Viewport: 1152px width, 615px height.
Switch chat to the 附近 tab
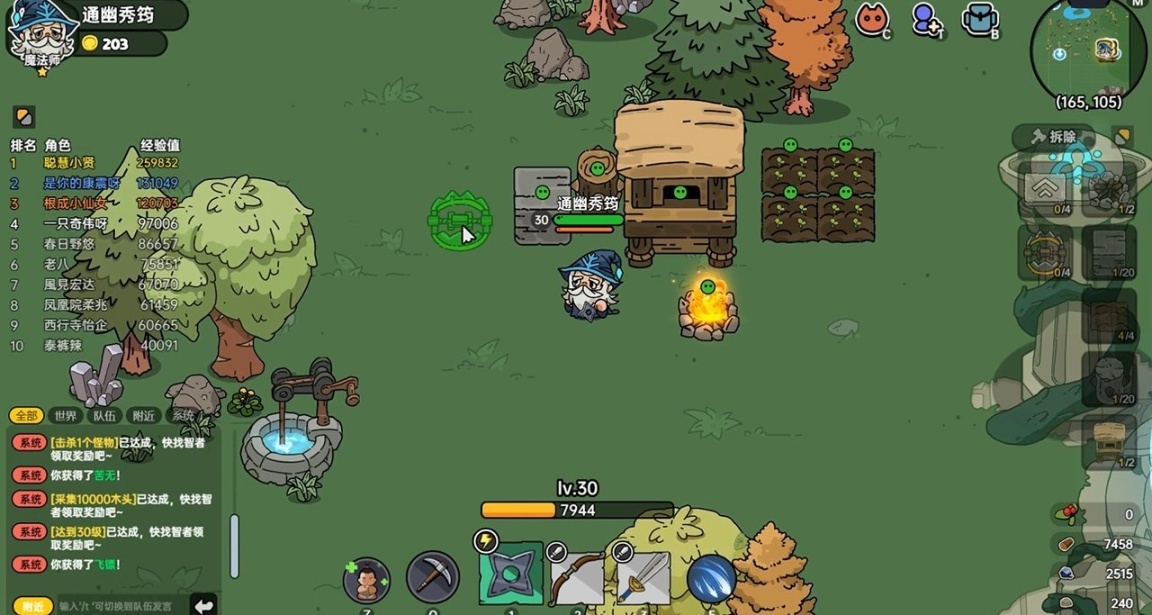pyautogui.click(x=144, y=416)
